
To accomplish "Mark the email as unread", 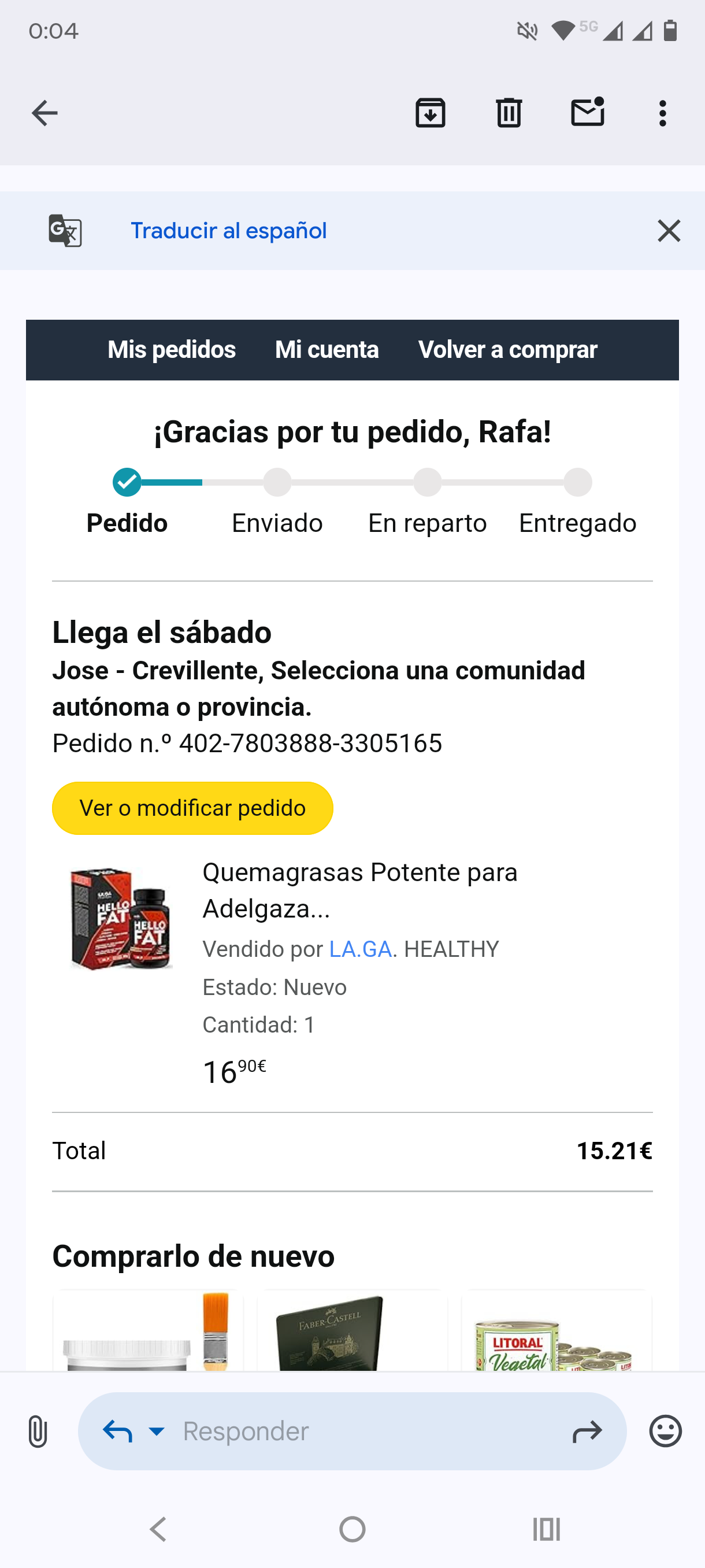I will click(587, 113).
